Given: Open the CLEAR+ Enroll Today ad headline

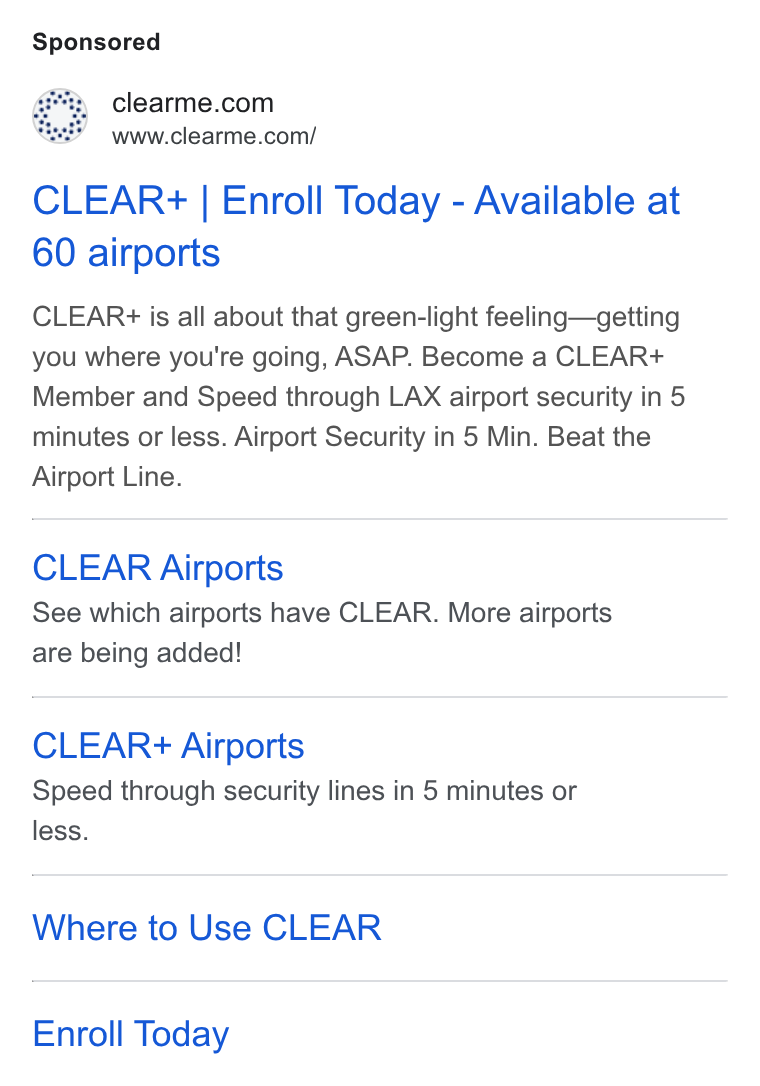Looking at the screenshot, I should pyautogui.click(x=356, y=226).
